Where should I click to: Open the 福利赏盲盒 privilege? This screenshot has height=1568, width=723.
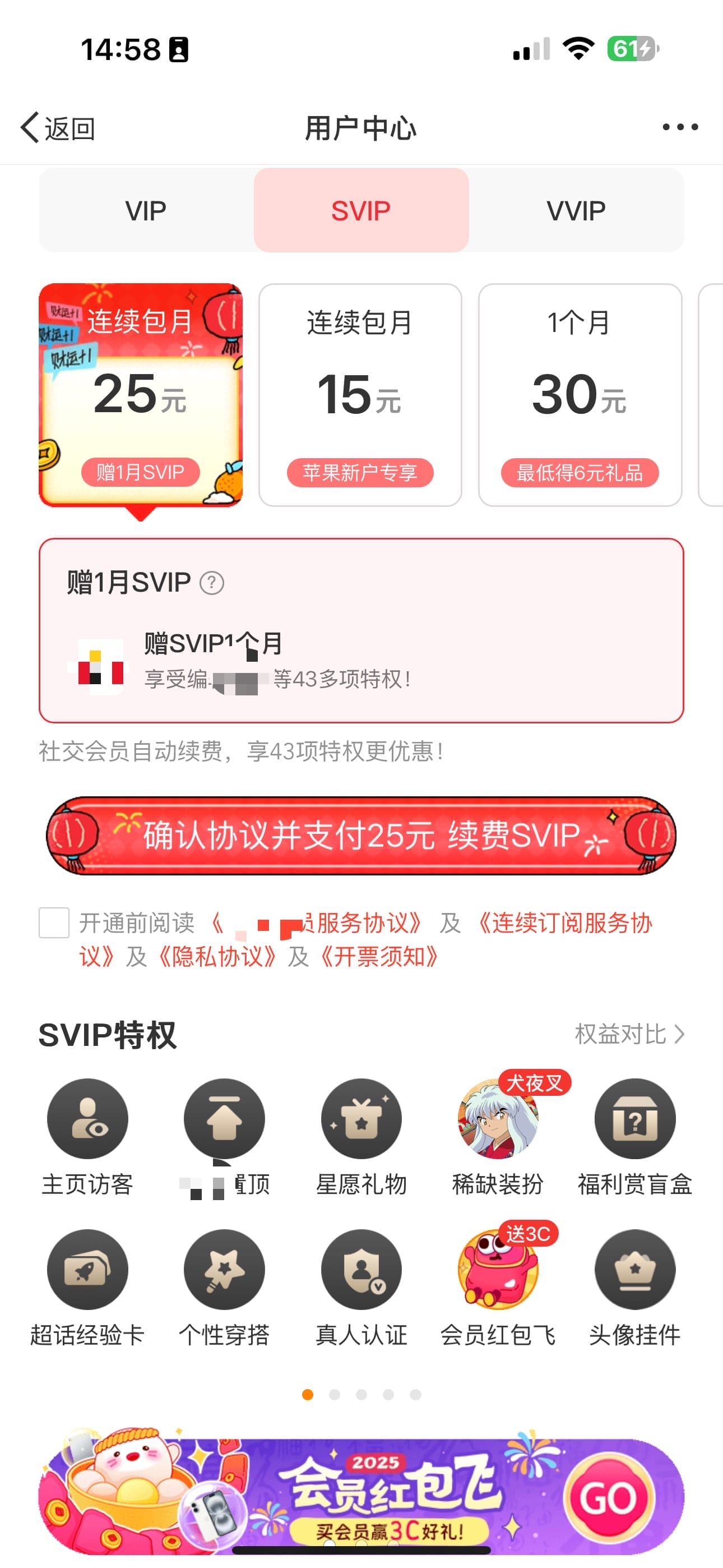635,1119
